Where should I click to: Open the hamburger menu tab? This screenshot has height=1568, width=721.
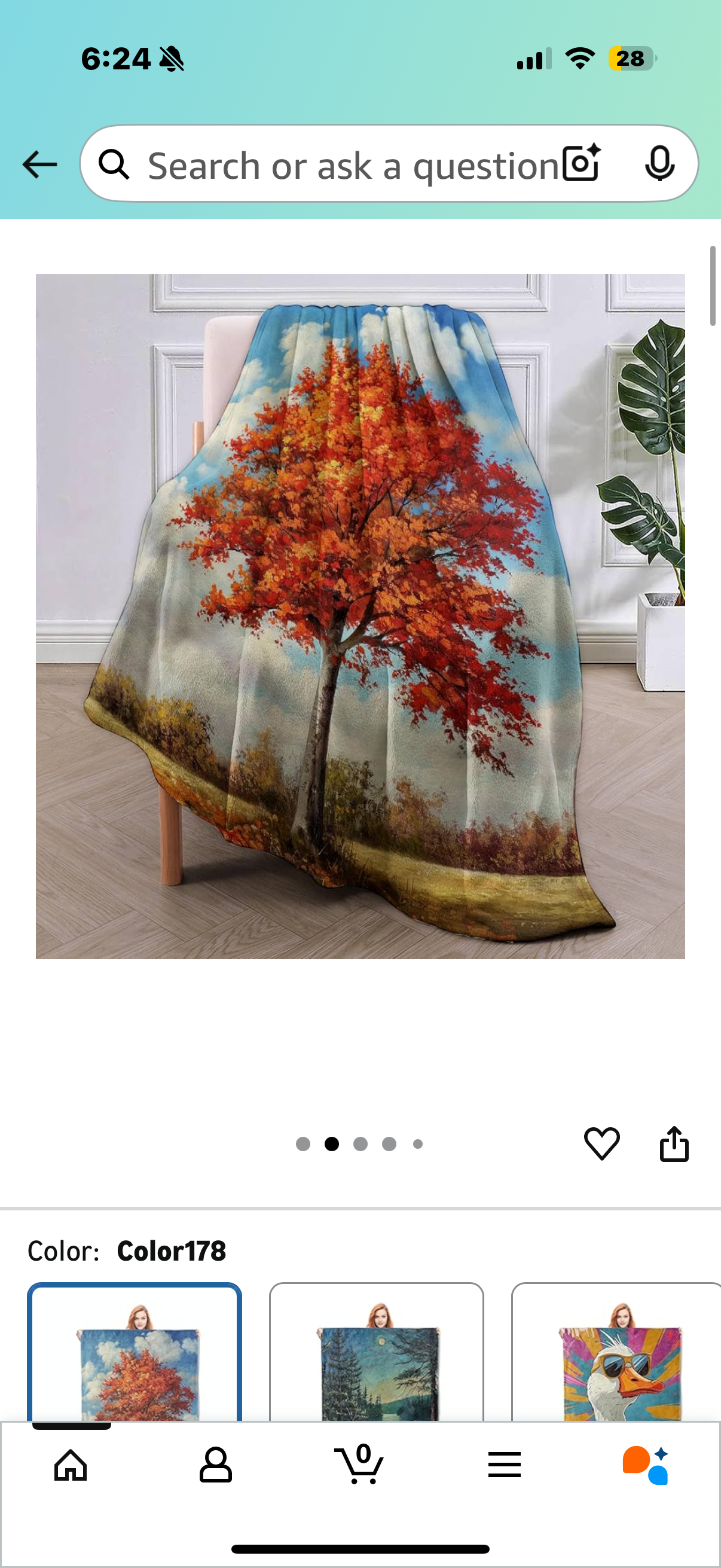coord(505,1465)
